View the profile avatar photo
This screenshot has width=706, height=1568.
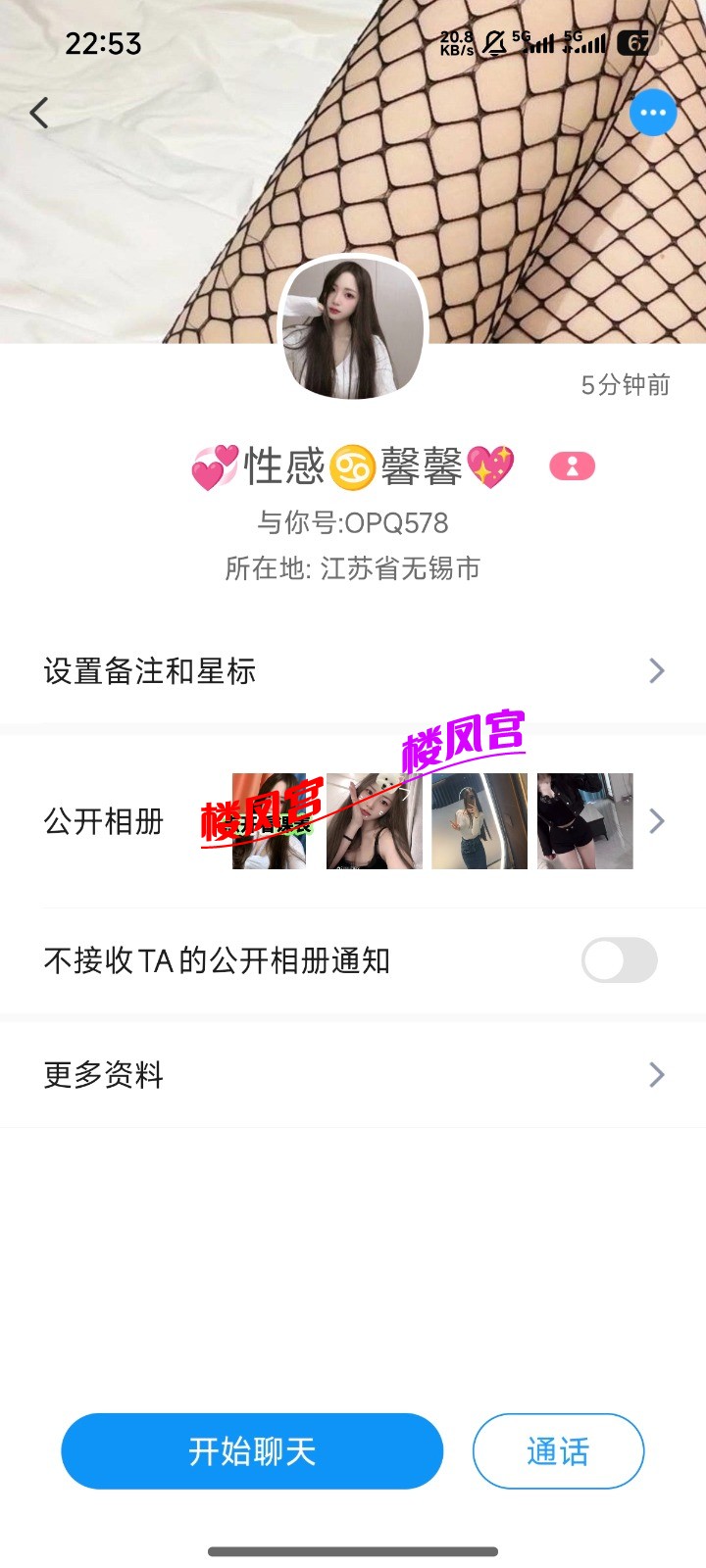point(353,328)
